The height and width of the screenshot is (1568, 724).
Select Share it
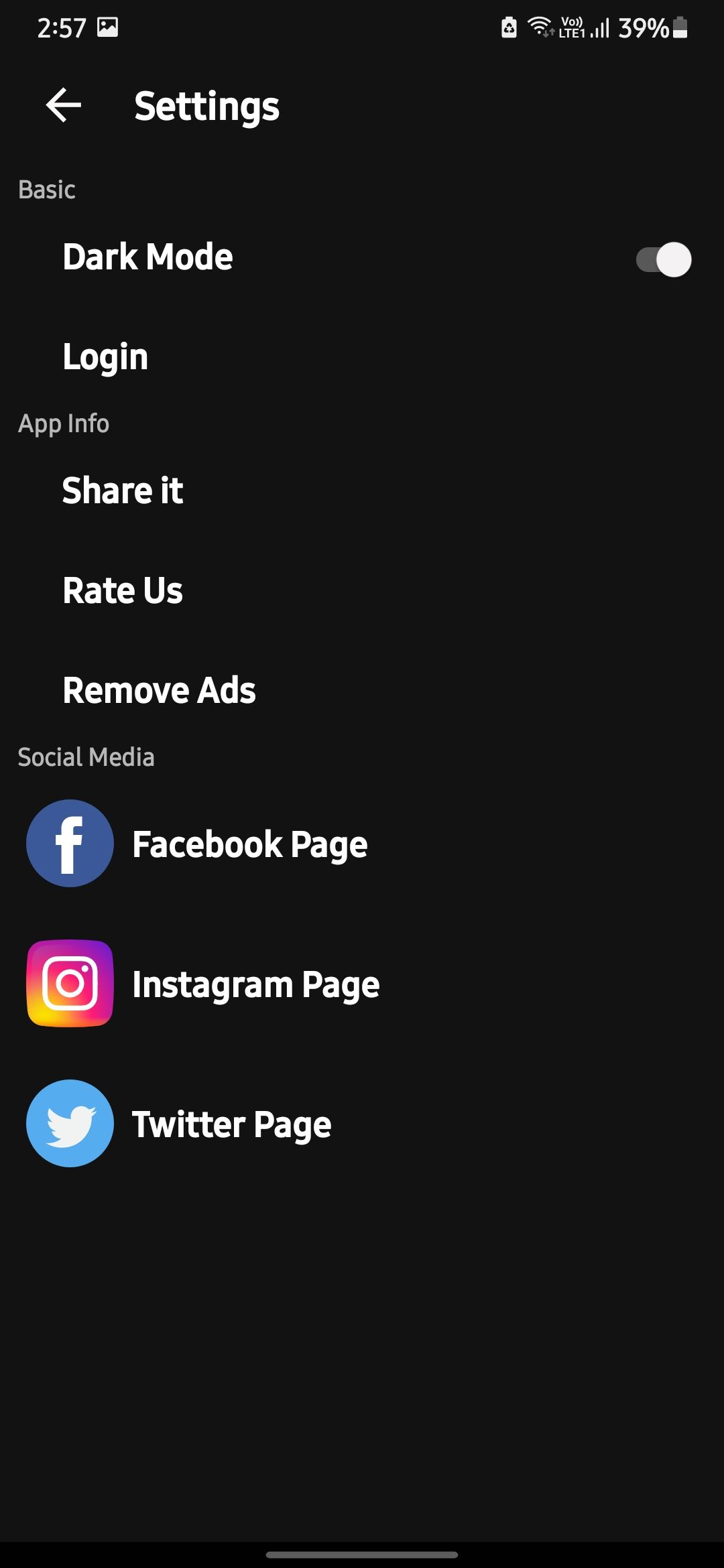[x=362, y=491]
